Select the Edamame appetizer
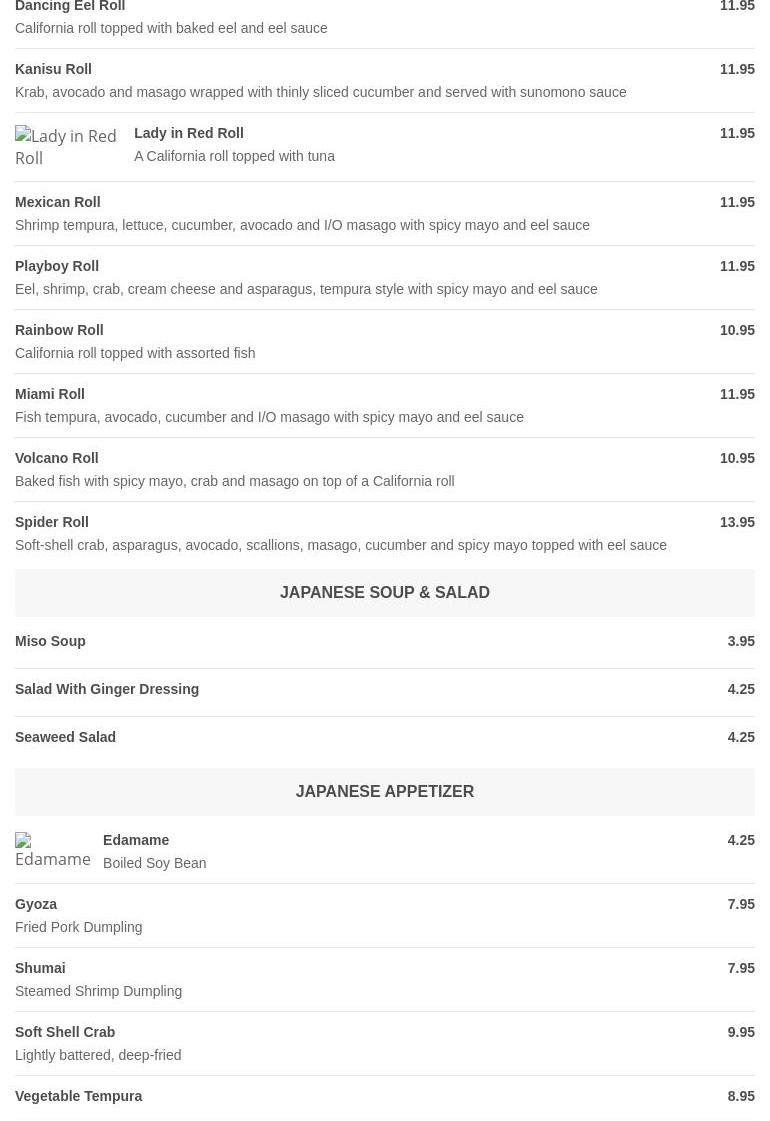Screen dimensions: 770x1121 (136, 841)
